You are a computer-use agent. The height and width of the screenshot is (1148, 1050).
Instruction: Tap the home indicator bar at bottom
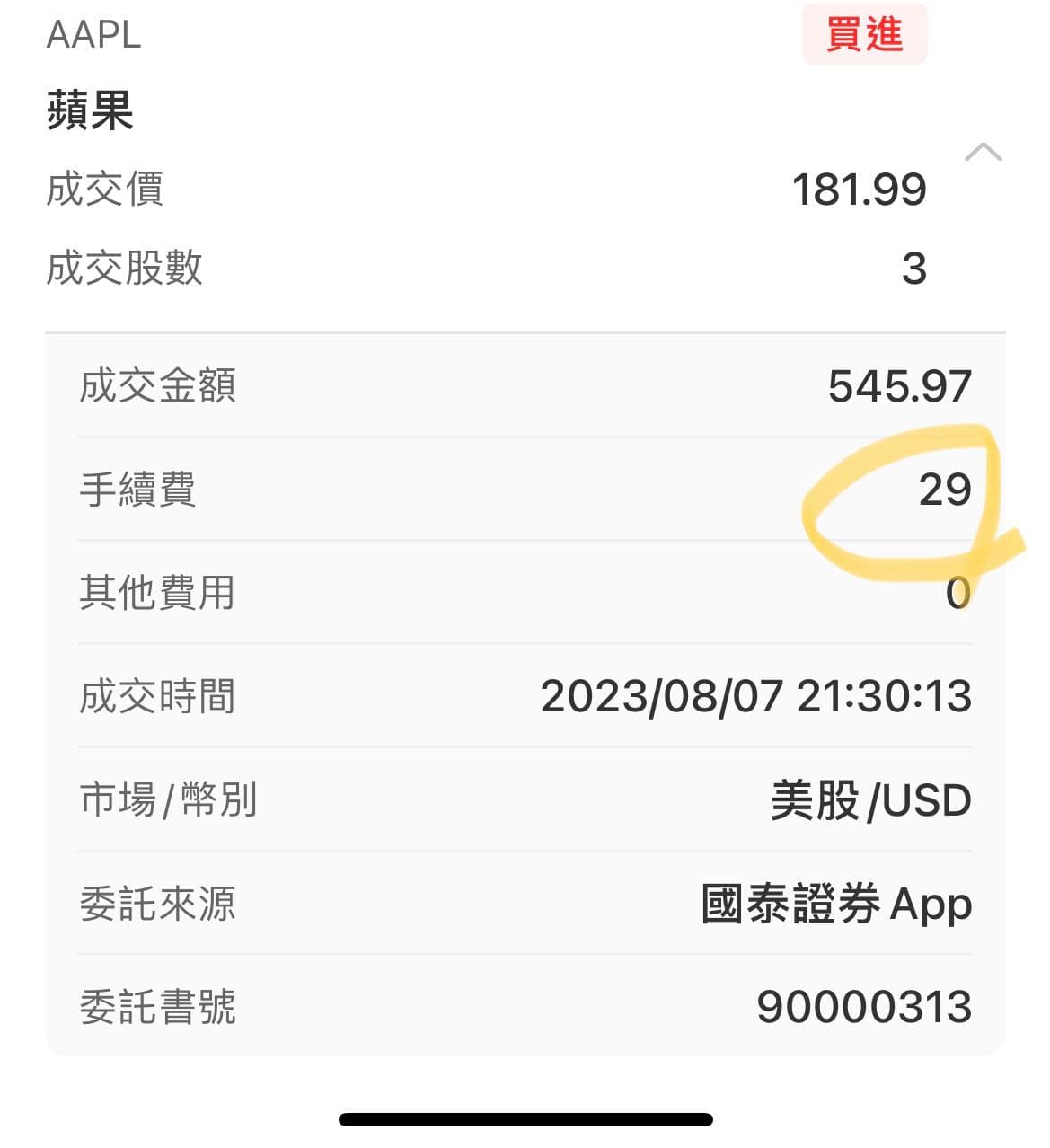pos(525,1118)
